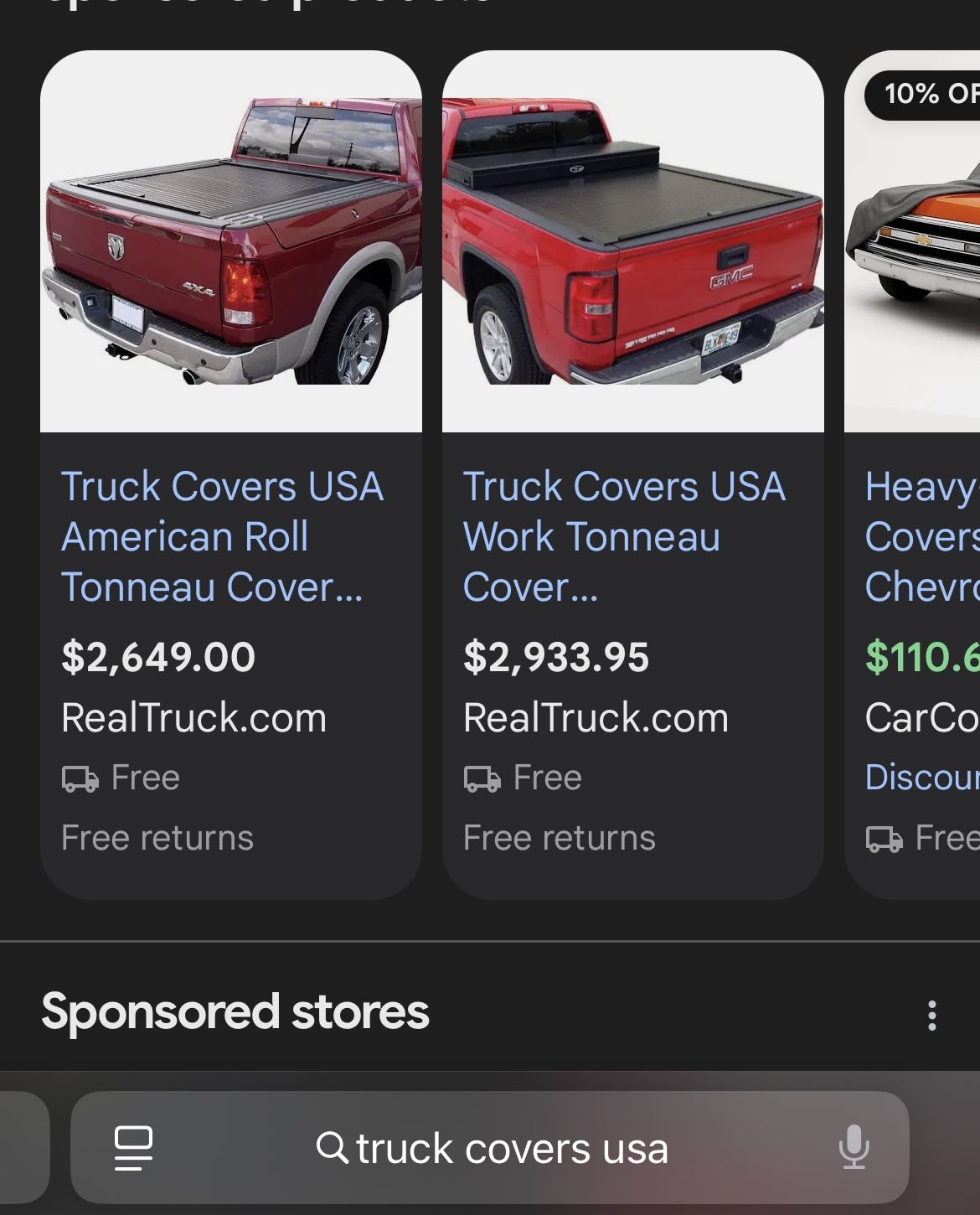Click the $110.6 green price on the cover listing
Image resolution: width=980 pixels, height=1215 pixels.
(920, 656)
